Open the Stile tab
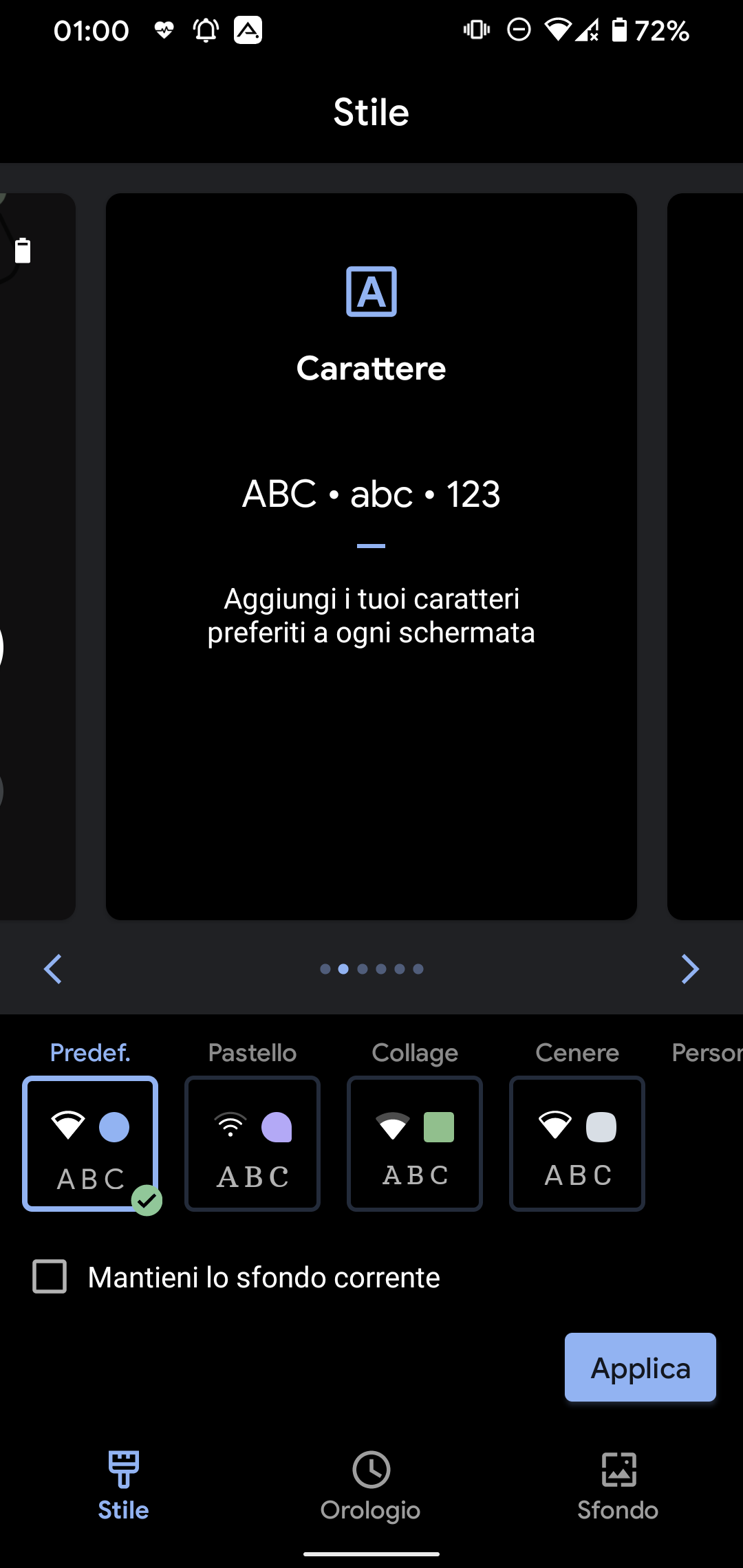743x1568 pixels. [123, 1485]
